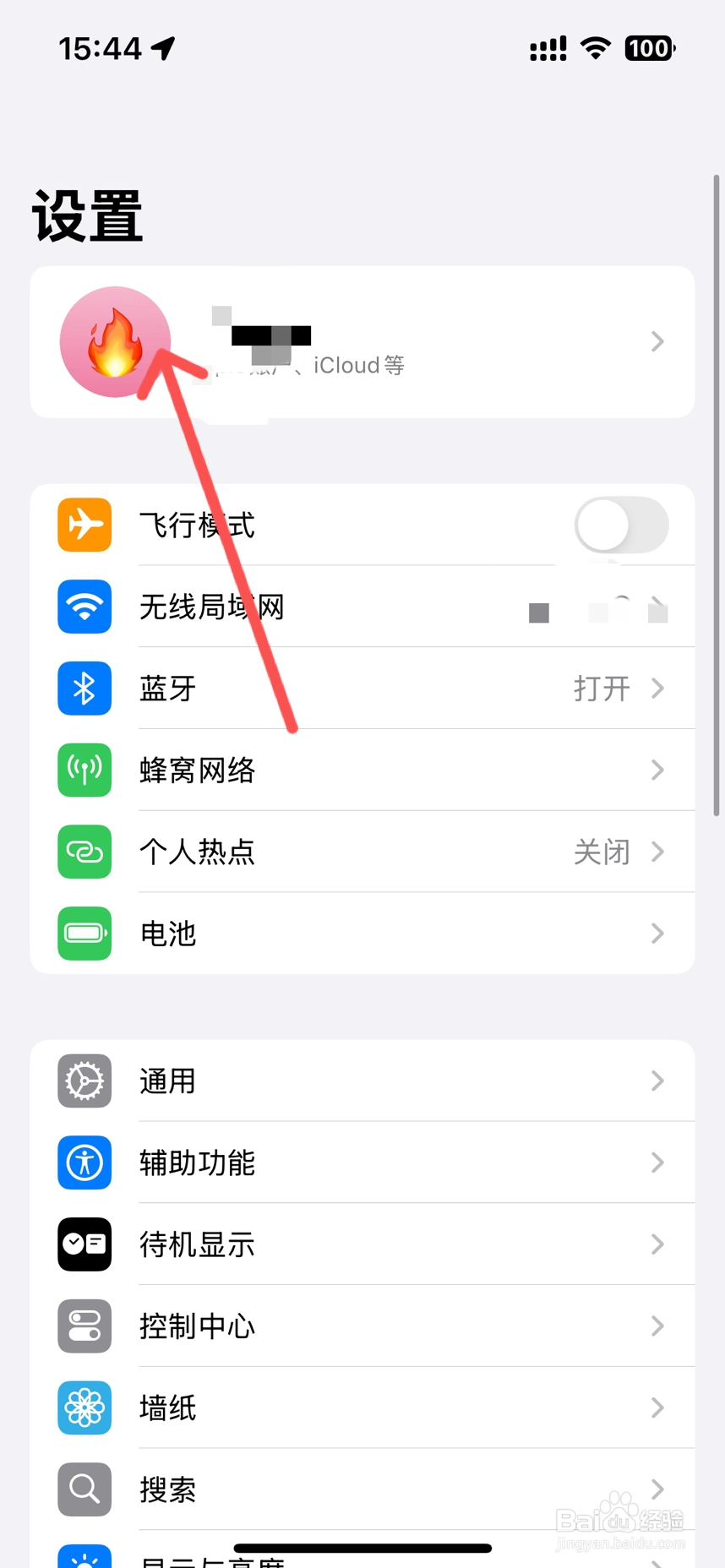This screenshot has height=1568, width=725.
Task: Tap the wallpaper flower icon beside 墙纸
Action: (84, 1407)
